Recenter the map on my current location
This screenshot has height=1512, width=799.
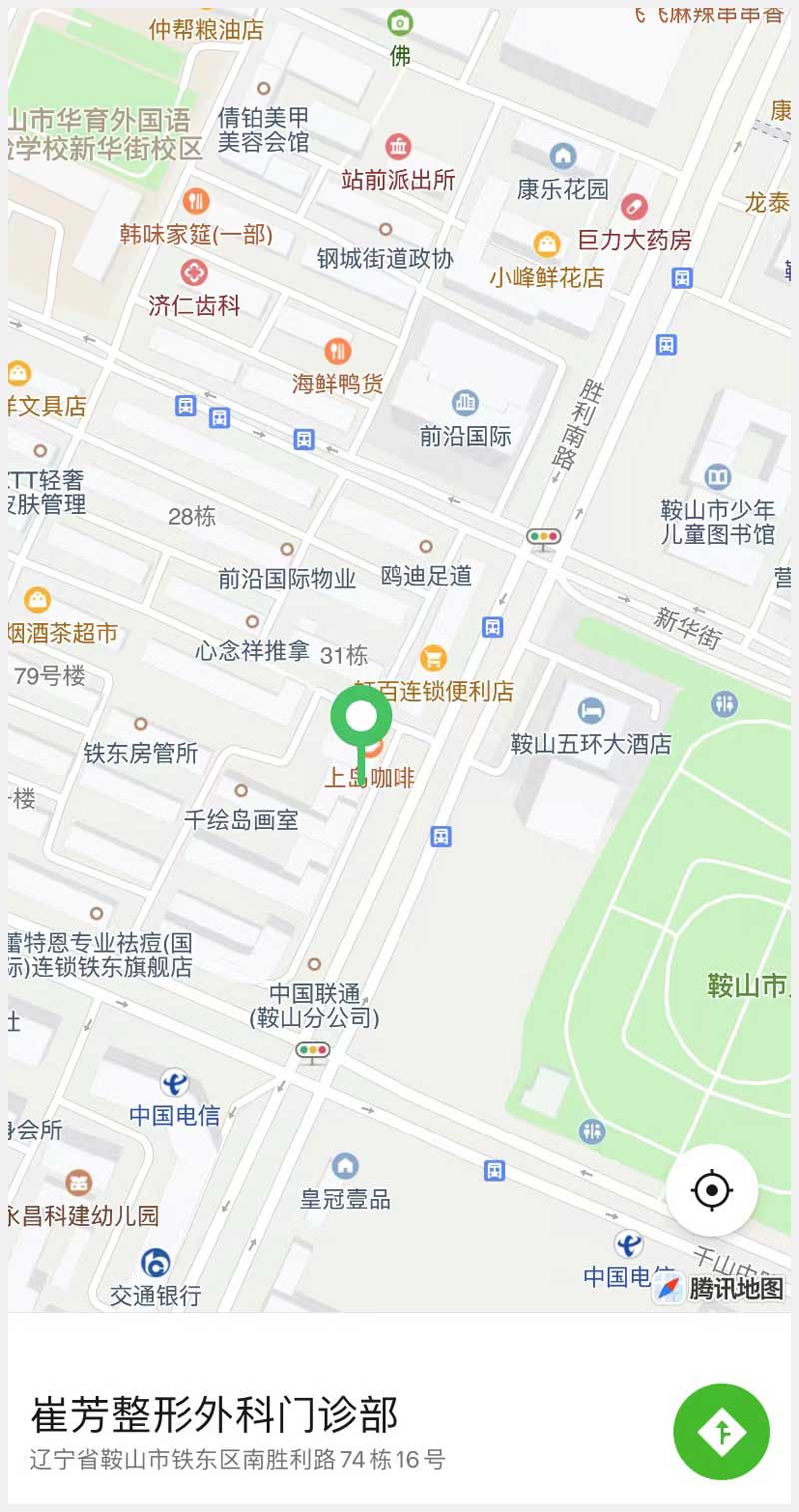pyautogui.click(x=712, y=1190)
